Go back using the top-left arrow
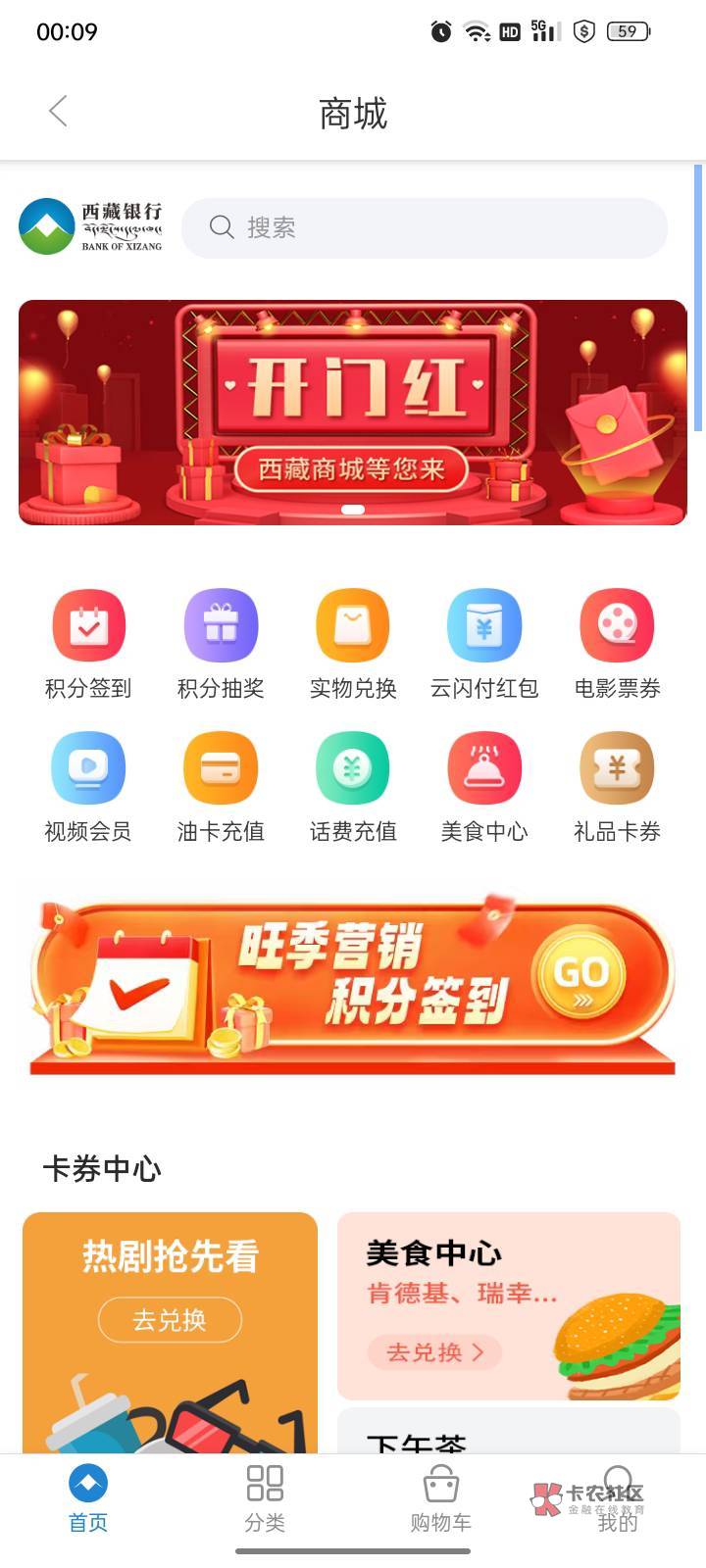 pyautogui.click(x=58, y=112)
